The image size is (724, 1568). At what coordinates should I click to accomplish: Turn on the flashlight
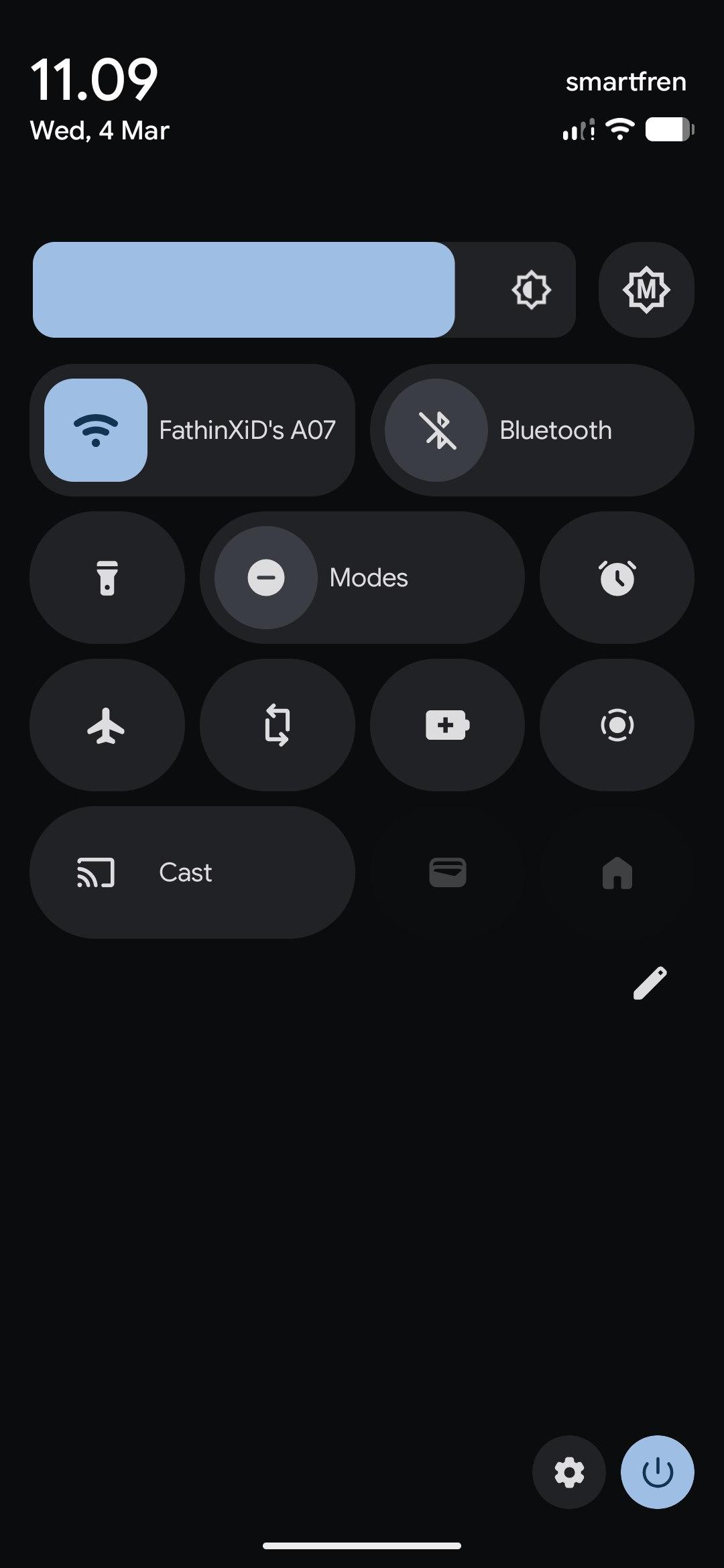click(x=107, y=578)
